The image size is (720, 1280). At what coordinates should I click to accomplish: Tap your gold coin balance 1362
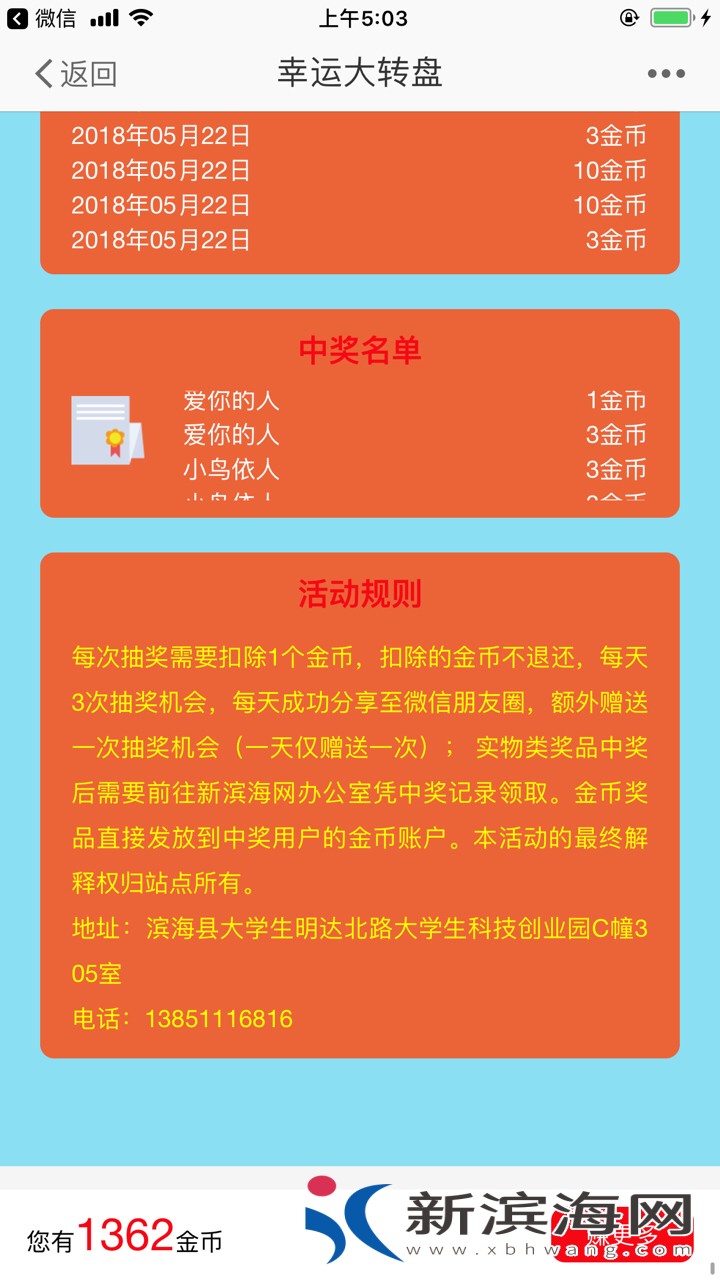click(125, 1236)
